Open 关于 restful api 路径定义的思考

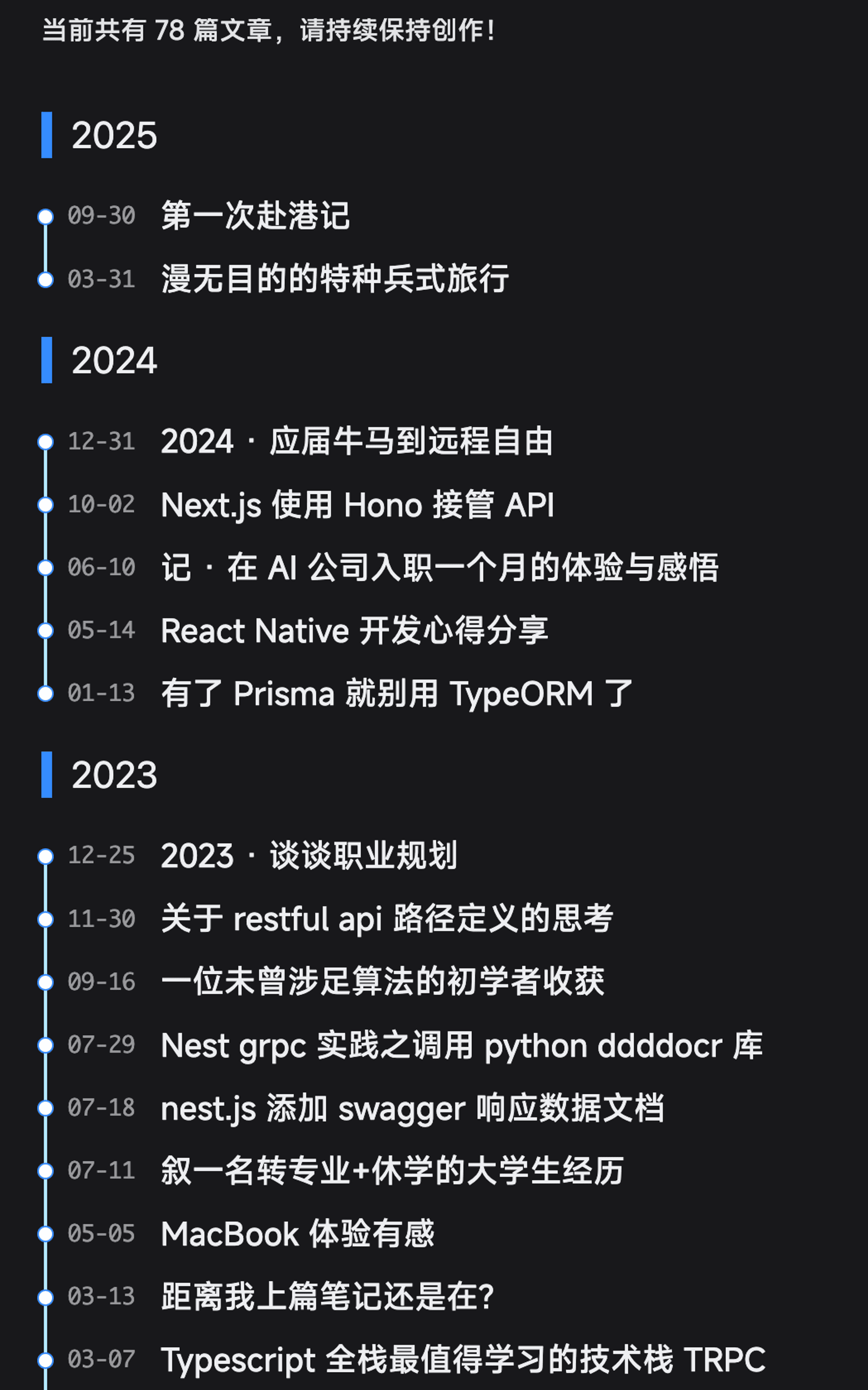386,919
